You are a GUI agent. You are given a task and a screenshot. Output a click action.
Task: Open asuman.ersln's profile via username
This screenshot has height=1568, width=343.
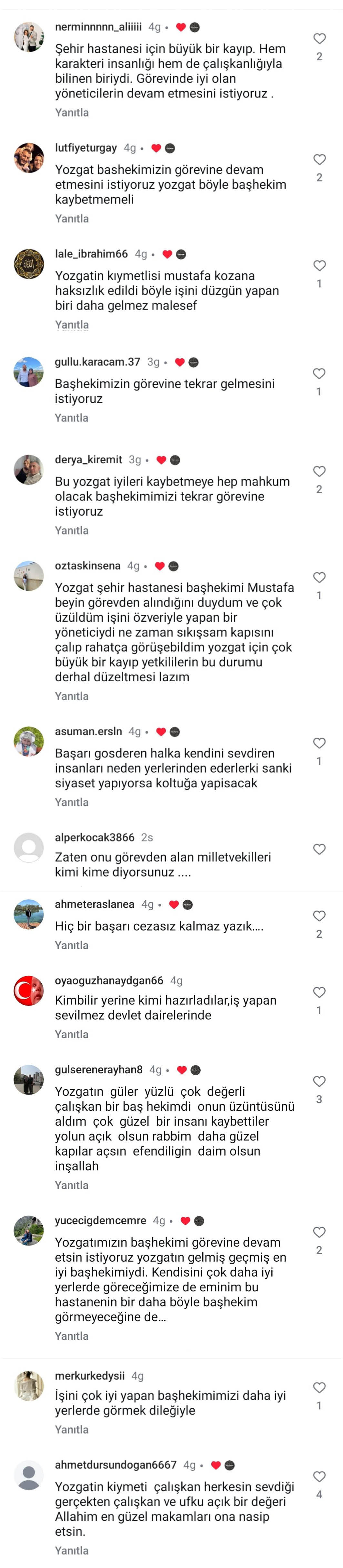coord(88,731)
